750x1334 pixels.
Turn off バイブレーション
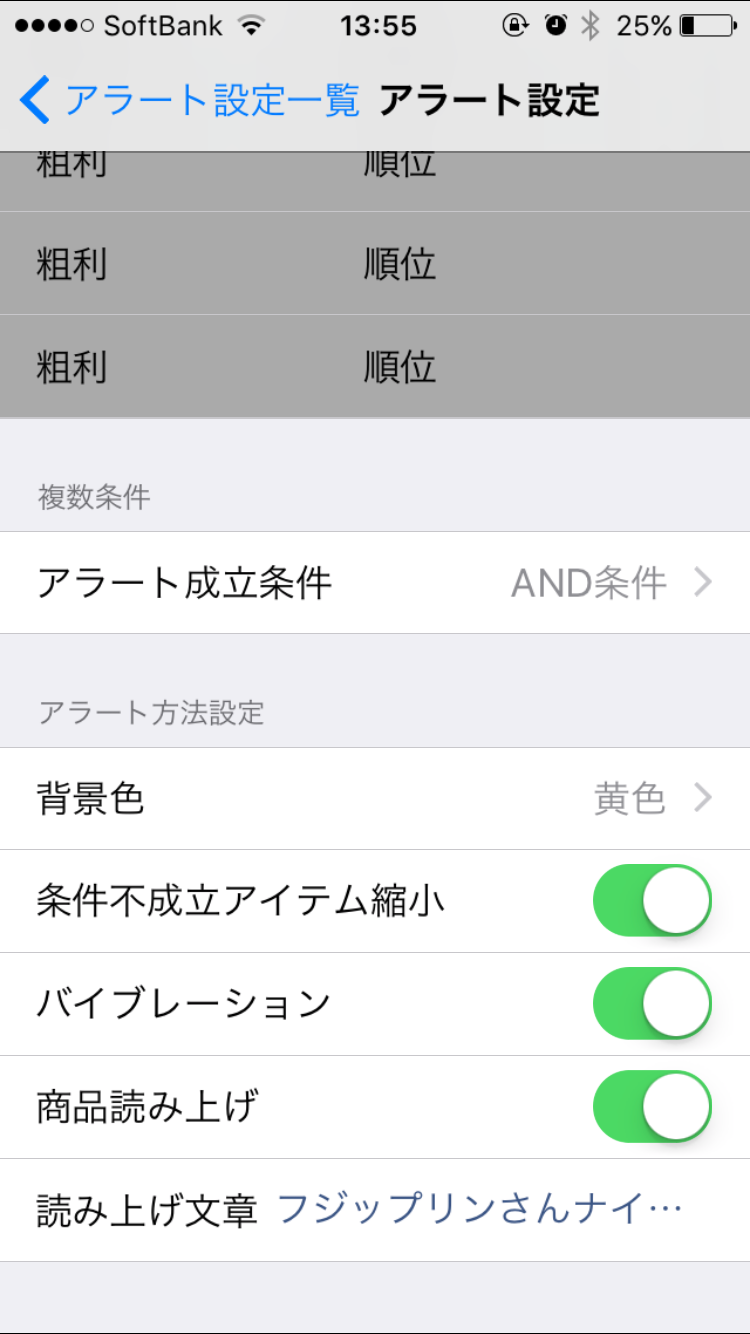click(652, 1003)
